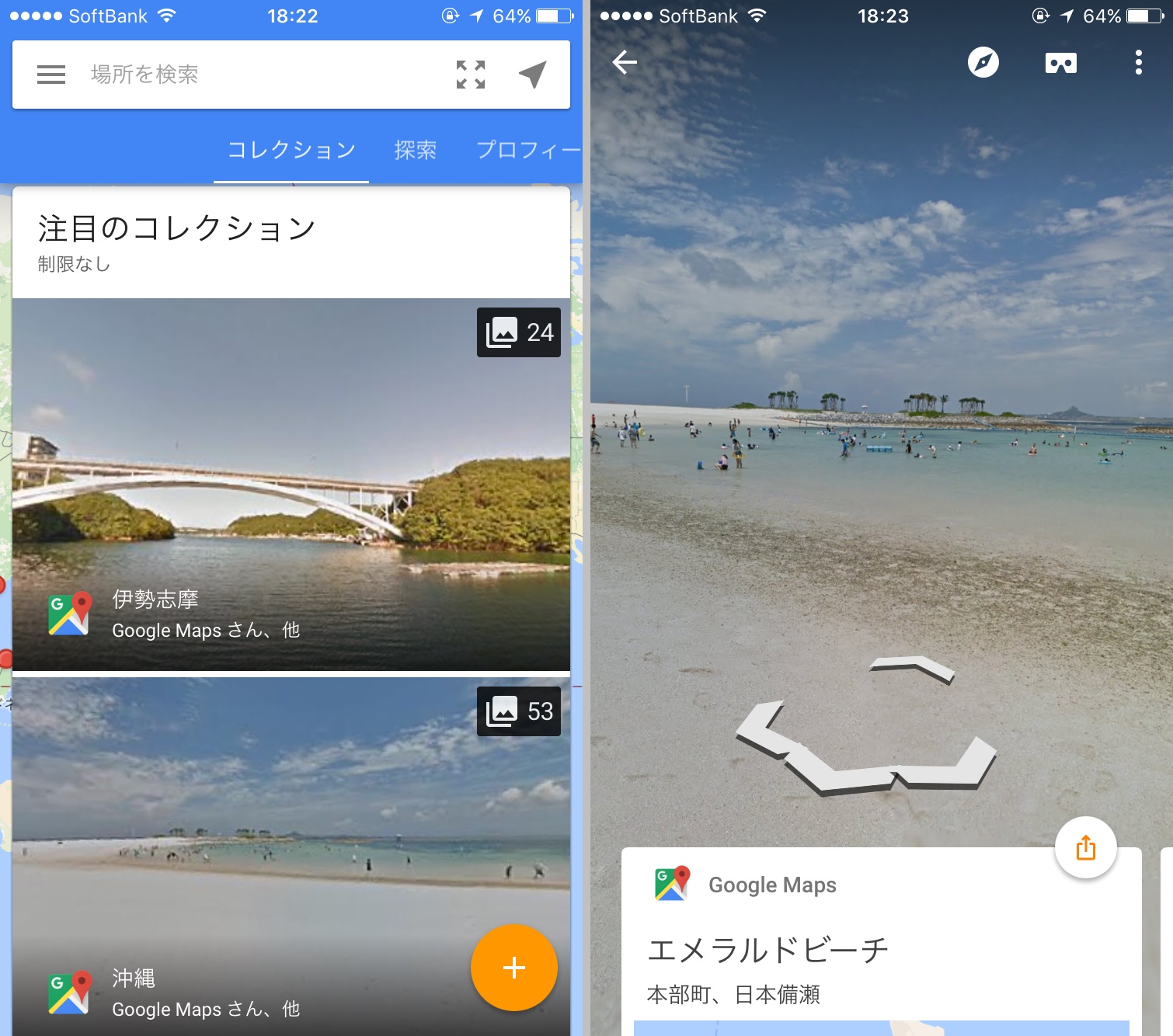Tap the my location arrow icon
This screenshot has width=1173, height=1036.
[533, 75]
